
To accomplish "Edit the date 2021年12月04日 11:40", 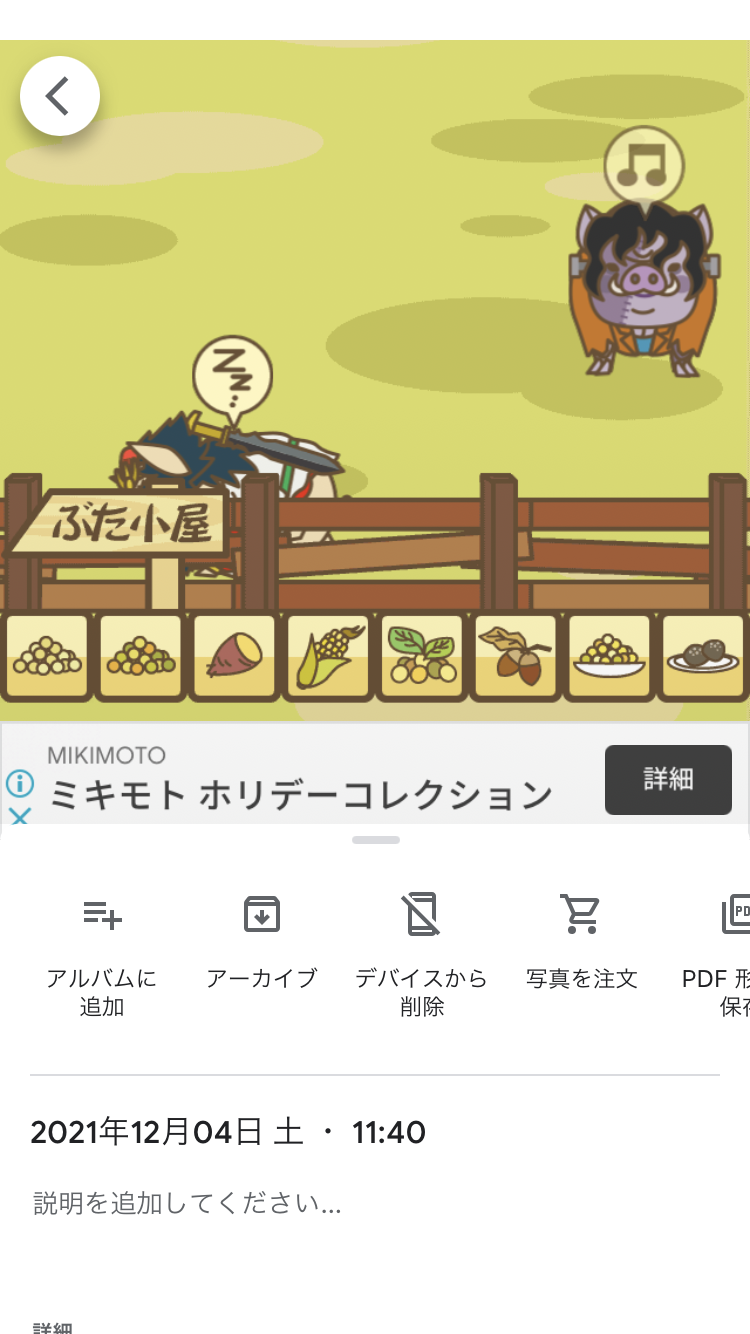I will (228, 1132).
